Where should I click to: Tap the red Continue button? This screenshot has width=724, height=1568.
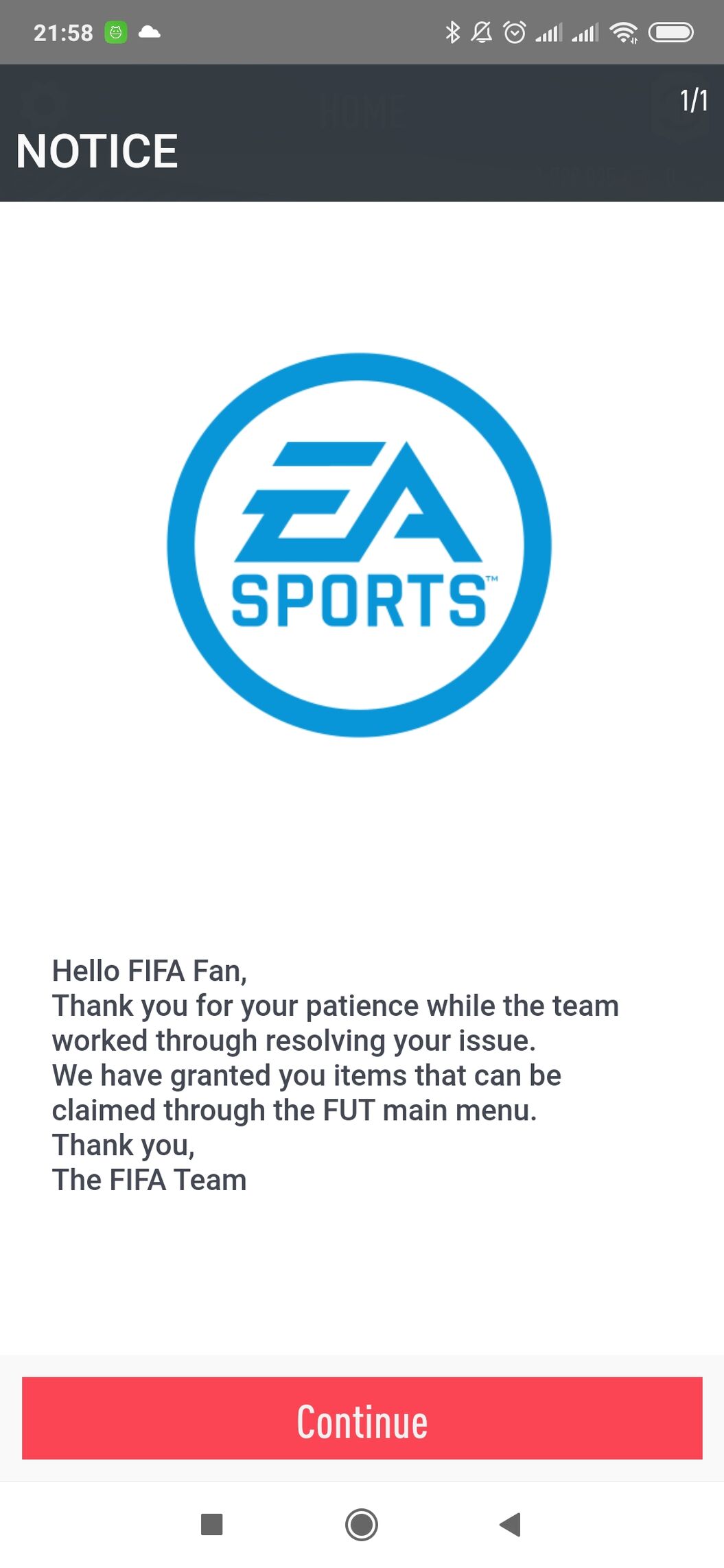[x=362, y=1417]
